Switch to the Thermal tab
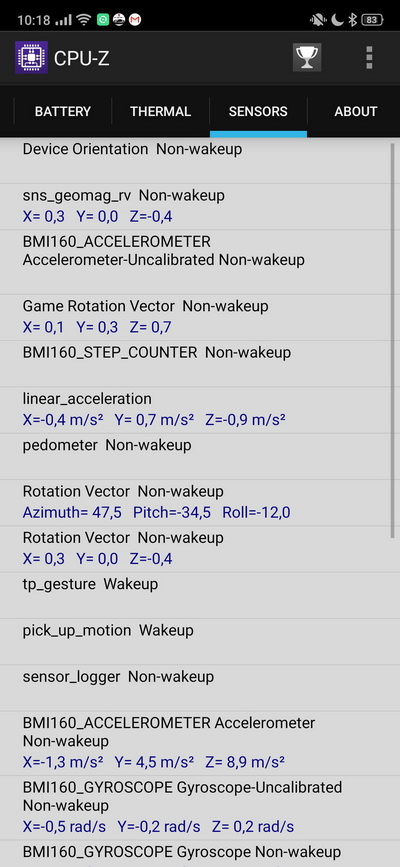 [160, 111]
